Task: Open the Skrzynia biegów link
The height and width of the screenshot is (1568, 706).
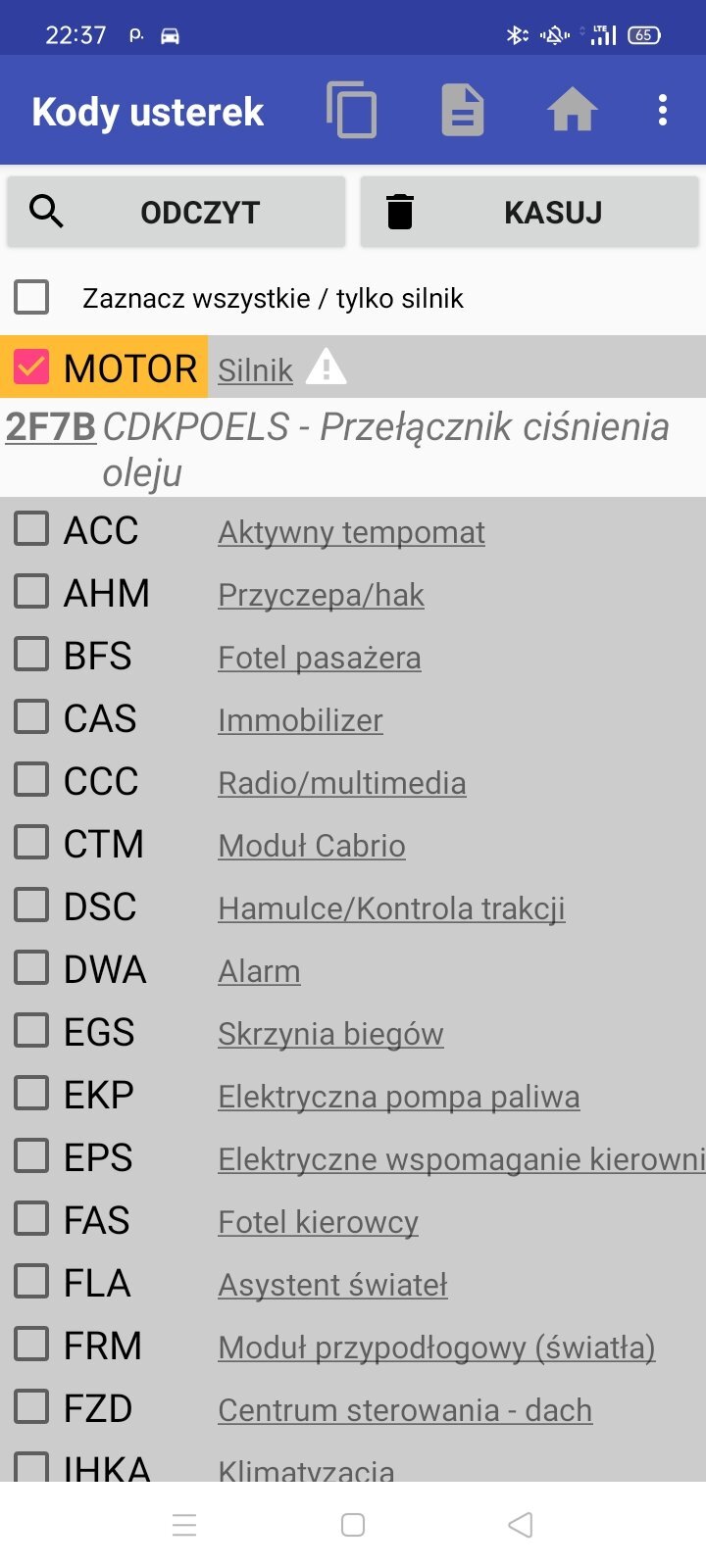Action: 330,1034
